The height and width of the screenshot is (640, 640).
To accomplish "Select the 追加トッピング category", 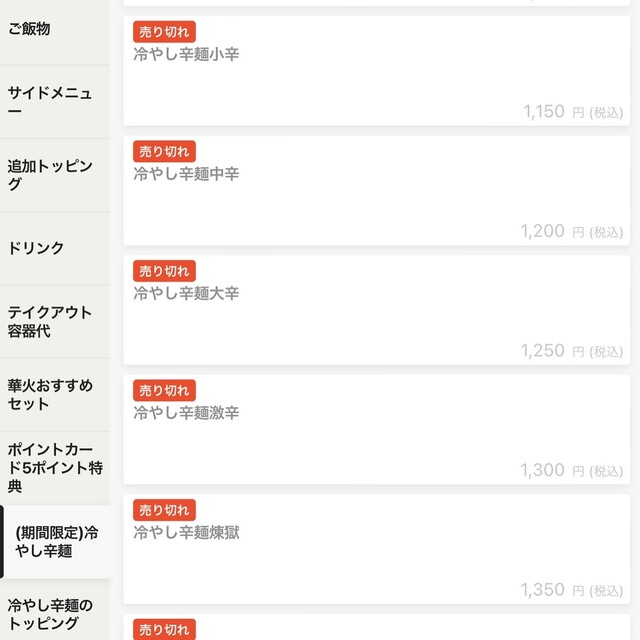I will click(x=55, y=175).
